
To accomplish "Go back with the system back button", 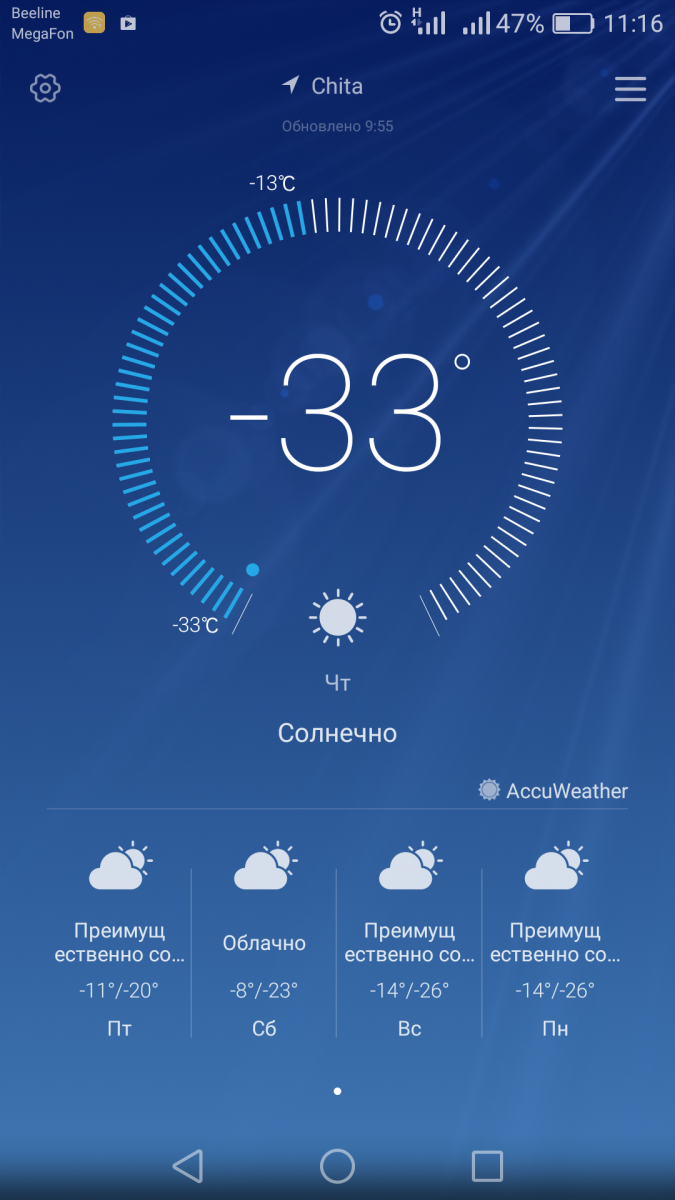I will [x=188, y=1166].
